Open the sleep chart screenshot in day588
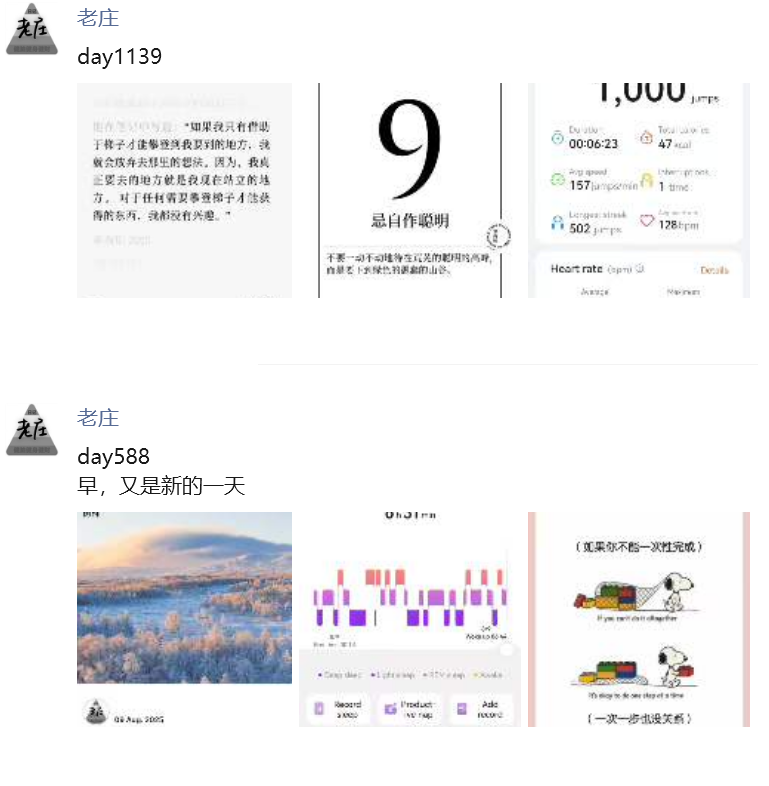 point(410,619)
